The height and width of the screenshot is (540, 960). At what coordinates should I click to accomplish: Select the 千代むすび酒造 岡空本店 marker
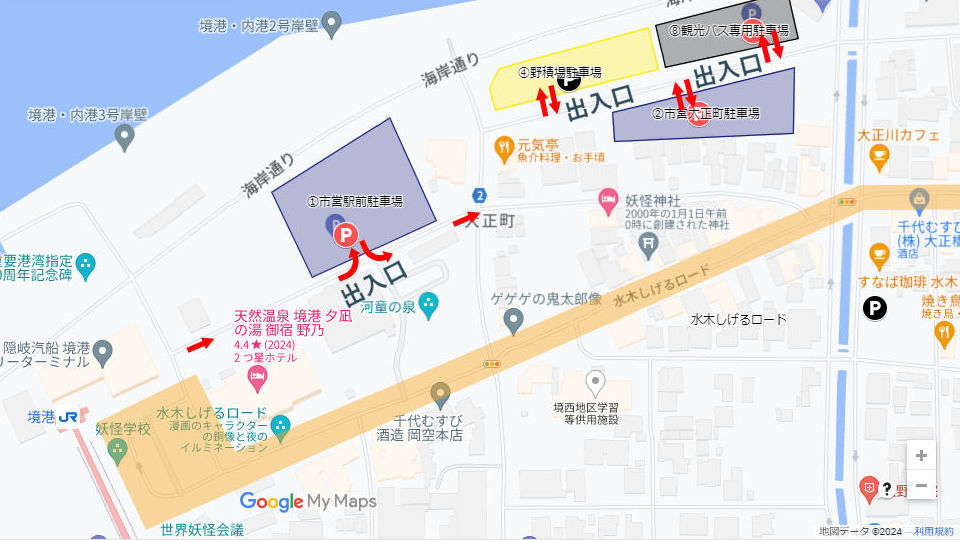tap(440, 396)
